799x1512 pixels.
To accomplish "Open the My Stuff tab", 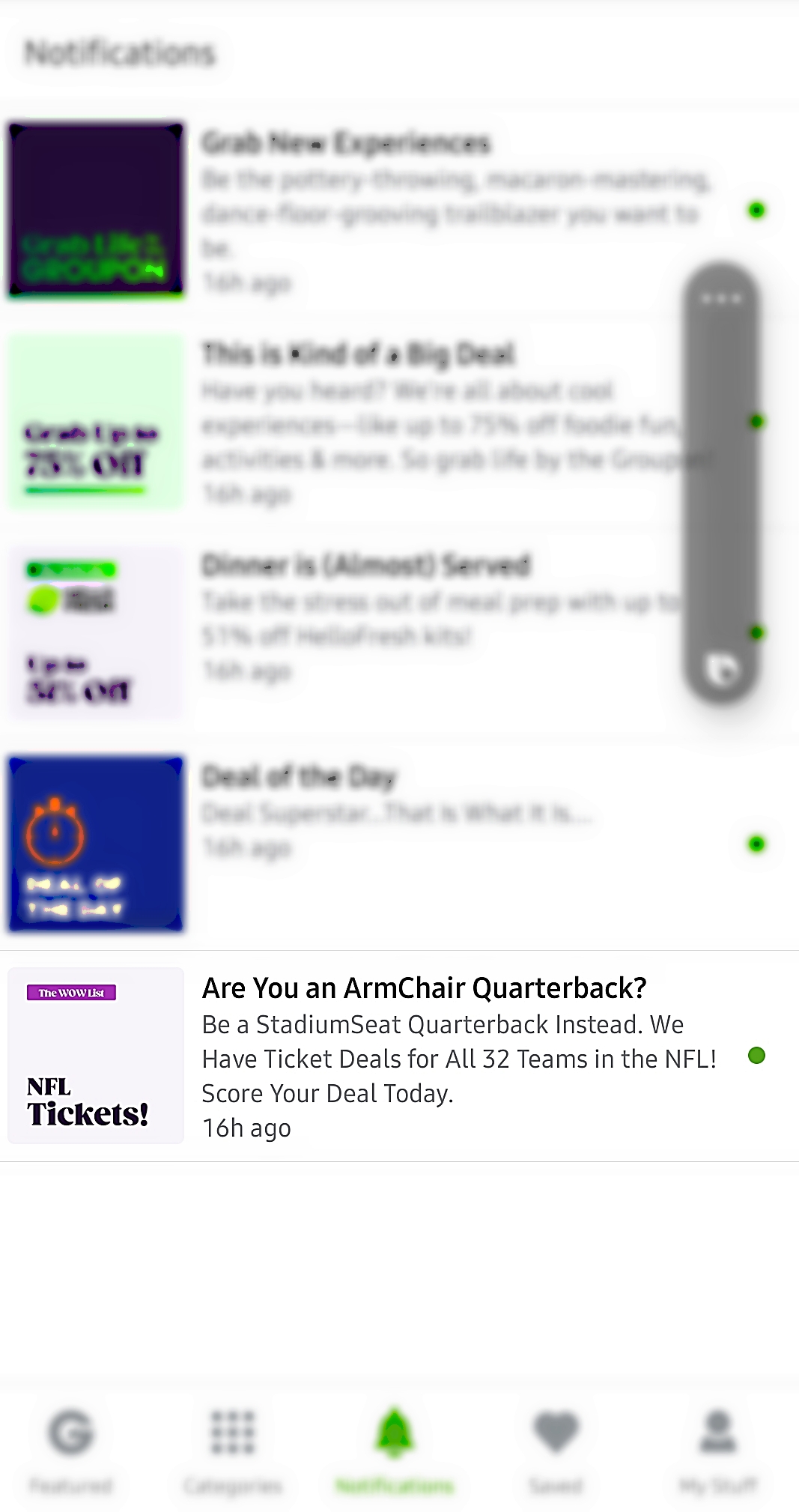I will 717,1451.
